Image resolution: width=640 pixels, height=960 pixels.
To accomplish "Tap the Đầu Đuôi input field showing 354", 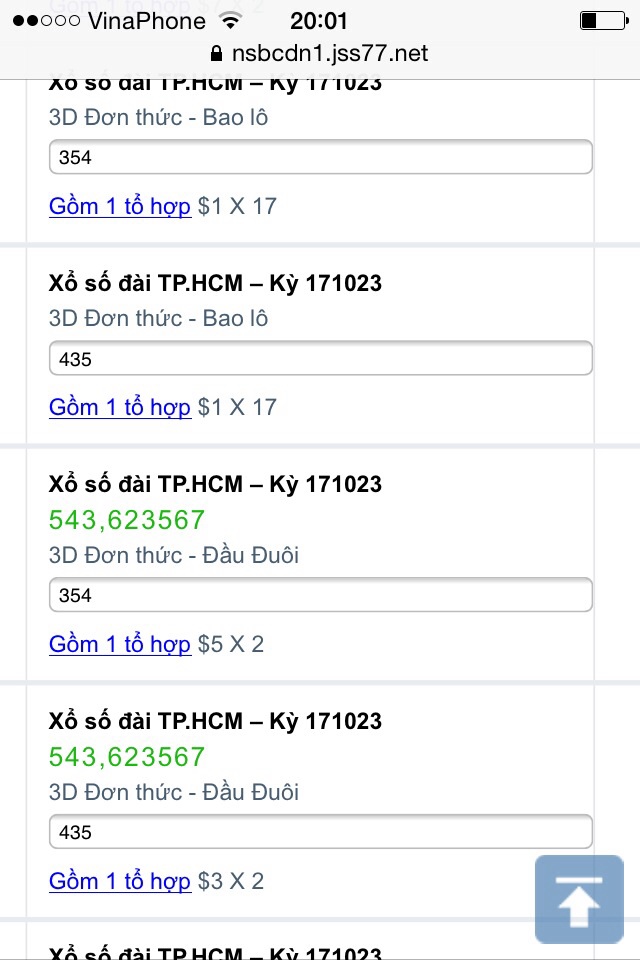I will pyautogui.click(x=320, y=595).
